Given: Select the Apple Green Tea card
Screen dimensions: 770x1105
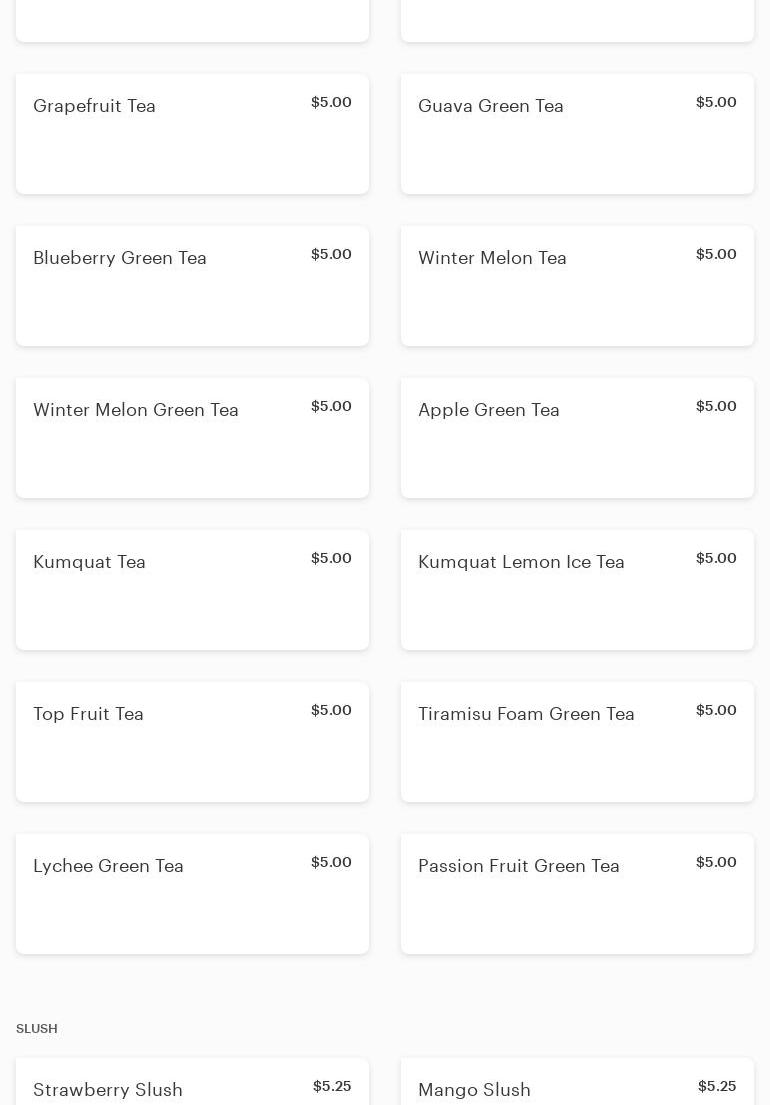Looking at the screenshot, I should 577,438.
